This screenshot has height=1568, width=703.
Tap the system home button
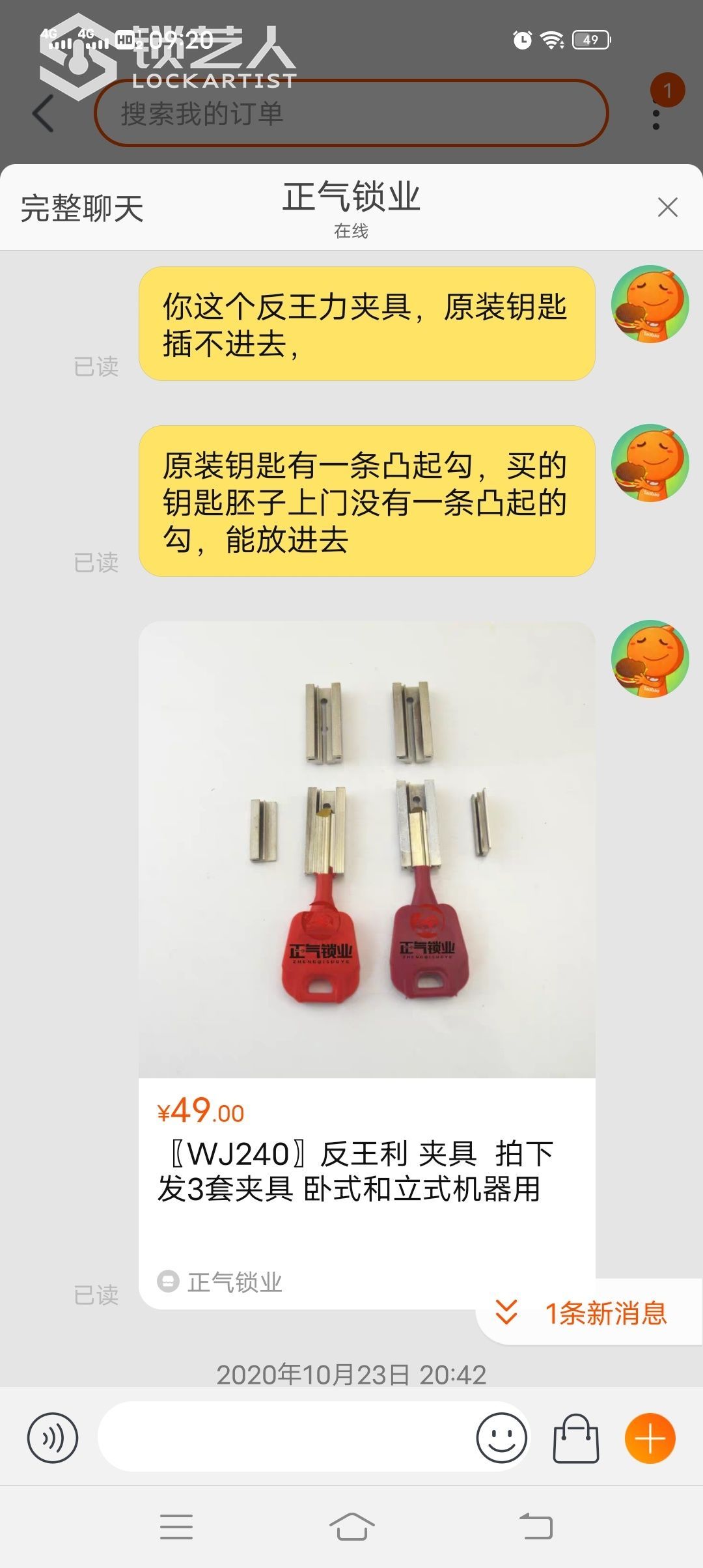pyautogui.click(x=351, y=1526)
